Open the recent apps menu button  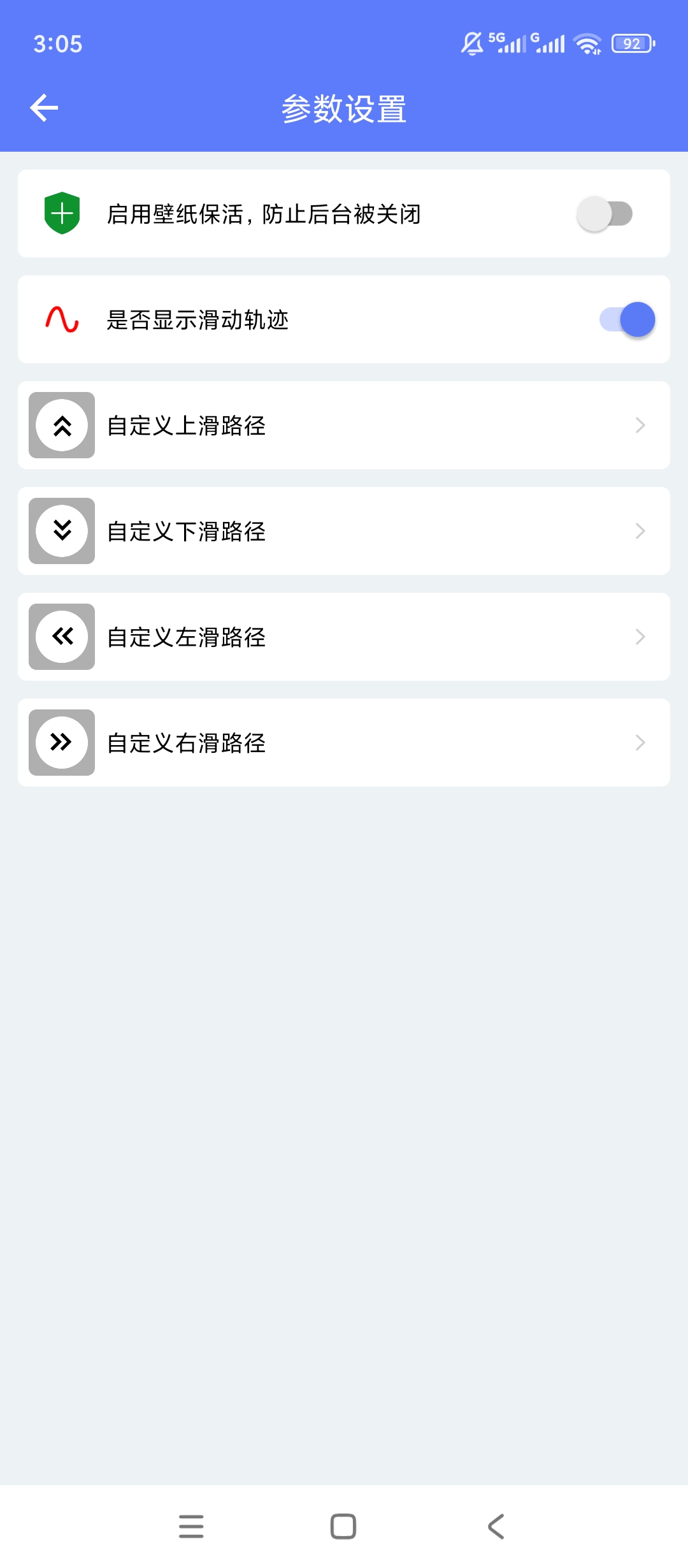(x=191, y=1527)
